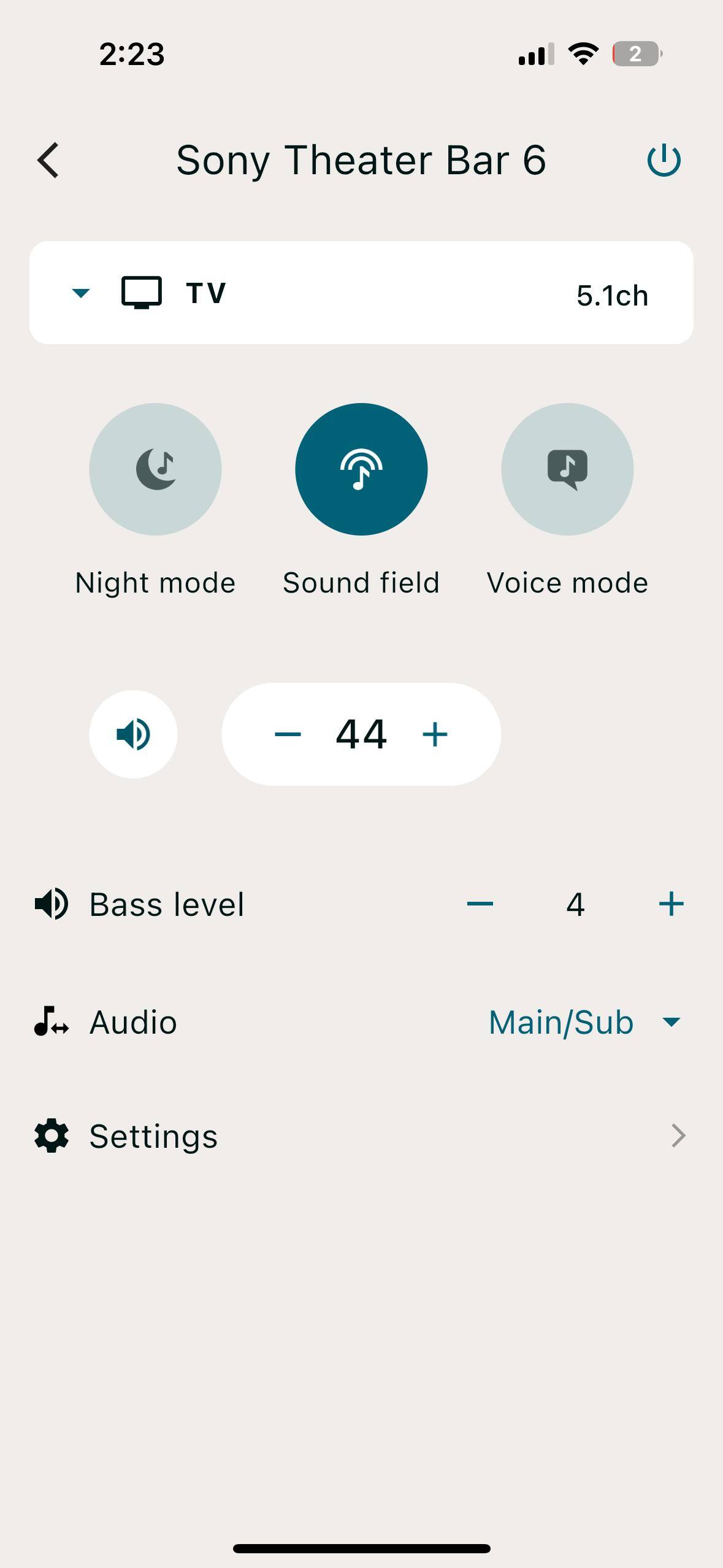The width and height of the screenshot is (723, 1568).
Task: Open the Audio Main/Sub dropdown
Action: click(x=584, y=1022)
